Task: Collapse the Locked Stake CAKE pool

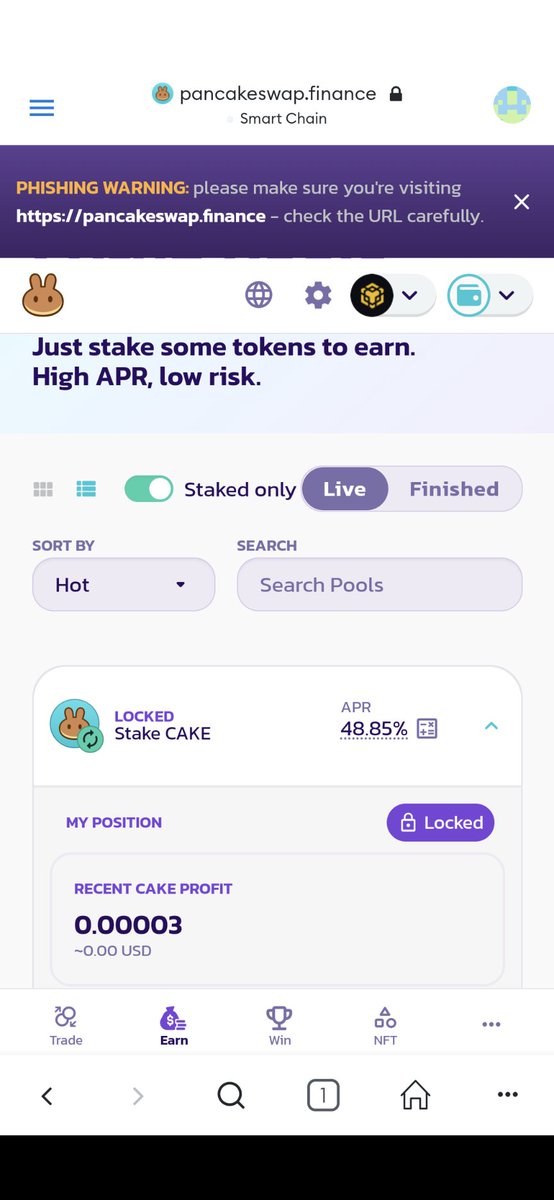Action: coord(491,726)
